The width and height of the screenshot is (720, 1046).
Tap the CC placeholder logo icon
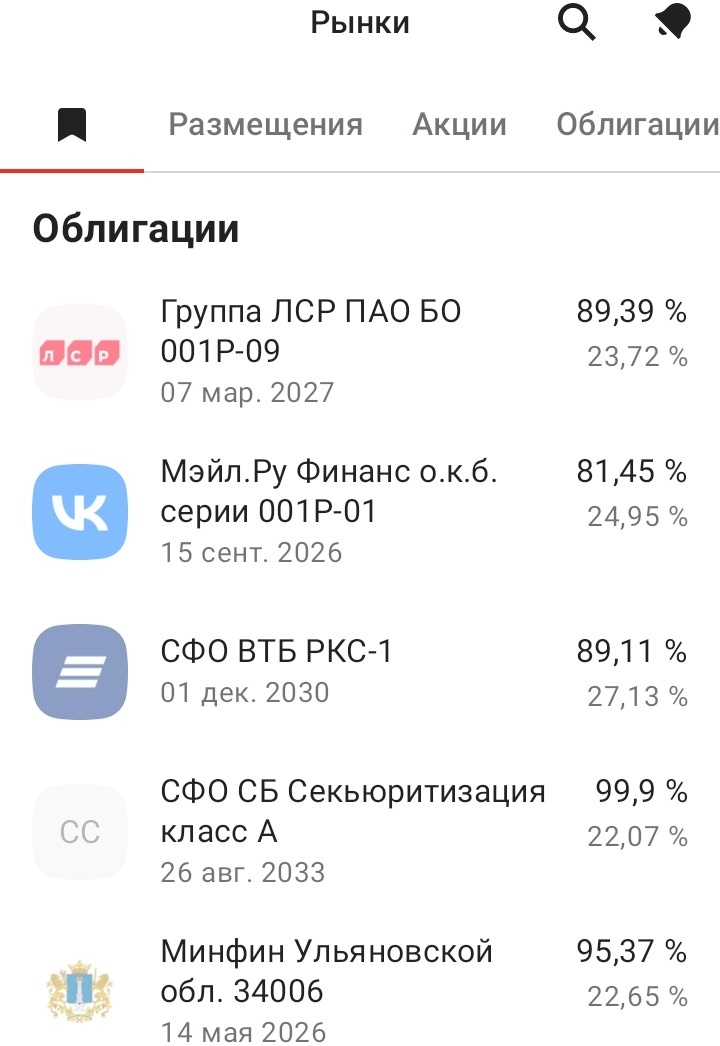(80, 832)
